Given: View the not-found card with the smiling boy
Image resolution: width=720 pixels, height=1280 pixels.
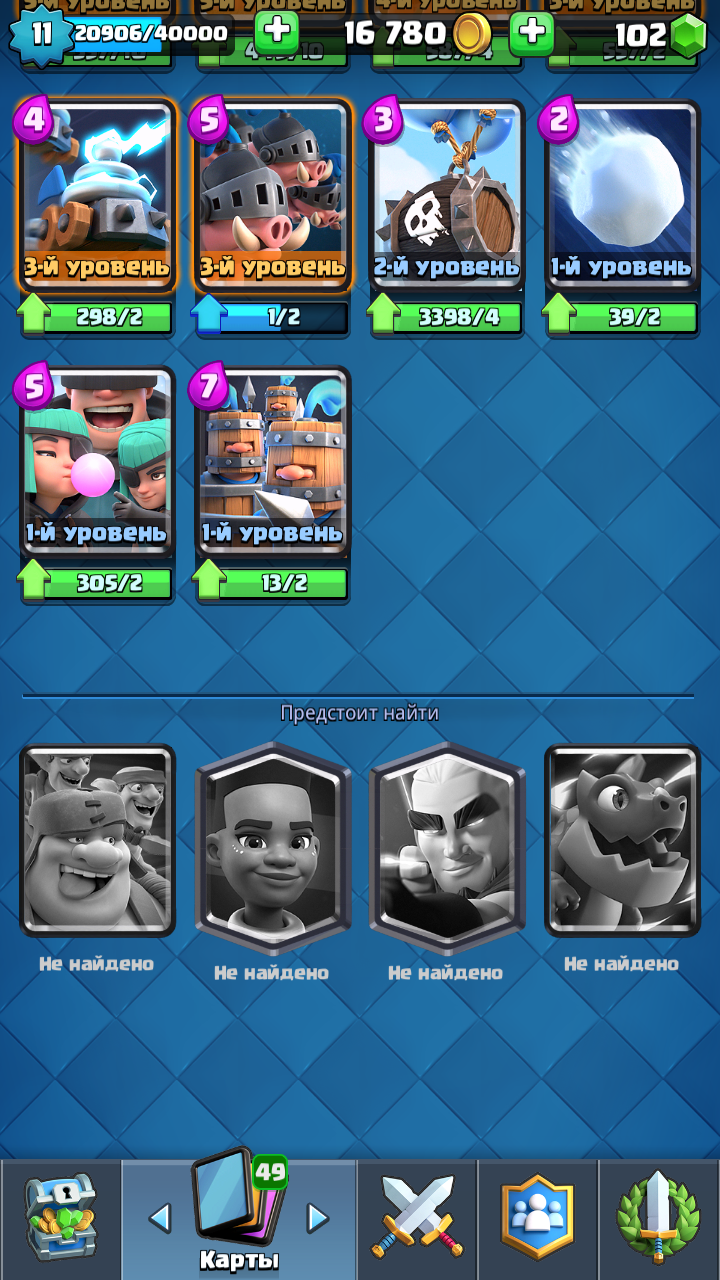Looking at the screenshot, I should click(x=273, y=848).
